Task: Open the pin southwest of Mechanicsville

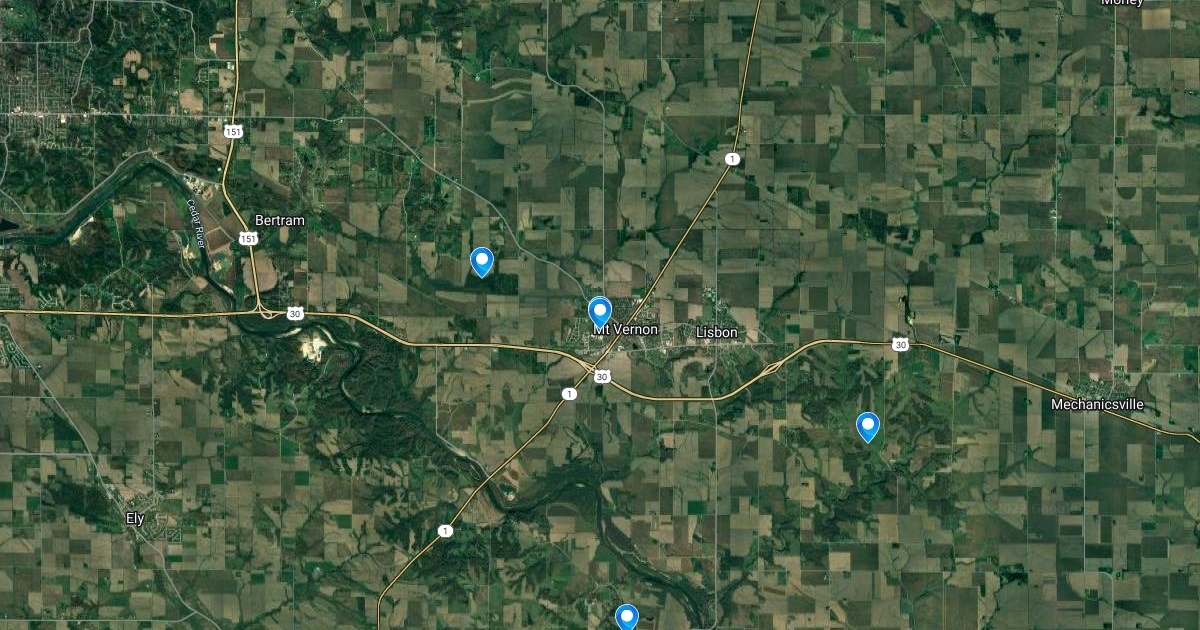Action: point(868,426)
